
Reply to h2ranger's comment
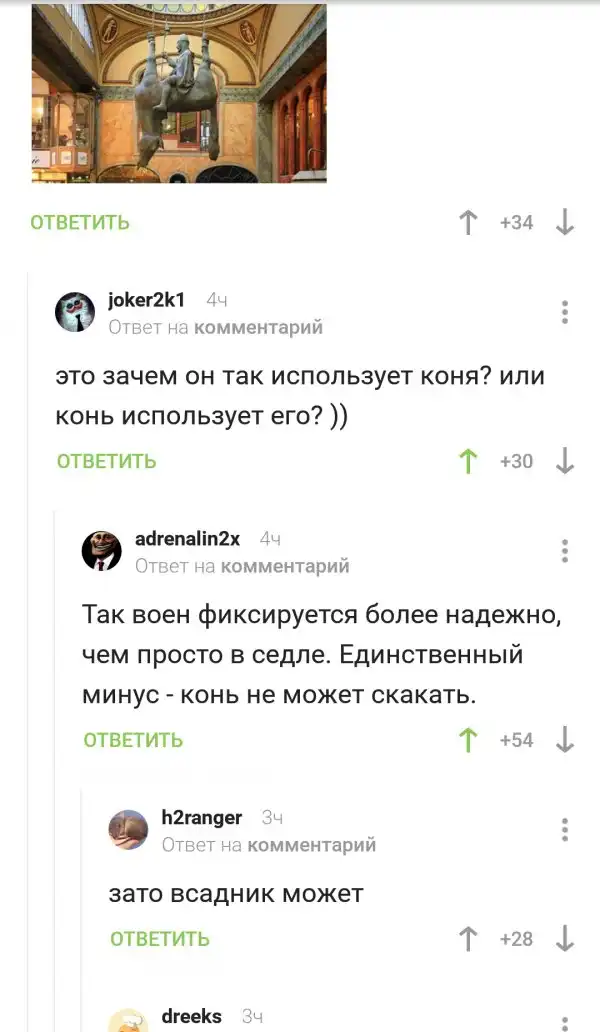tap(159, 939)
